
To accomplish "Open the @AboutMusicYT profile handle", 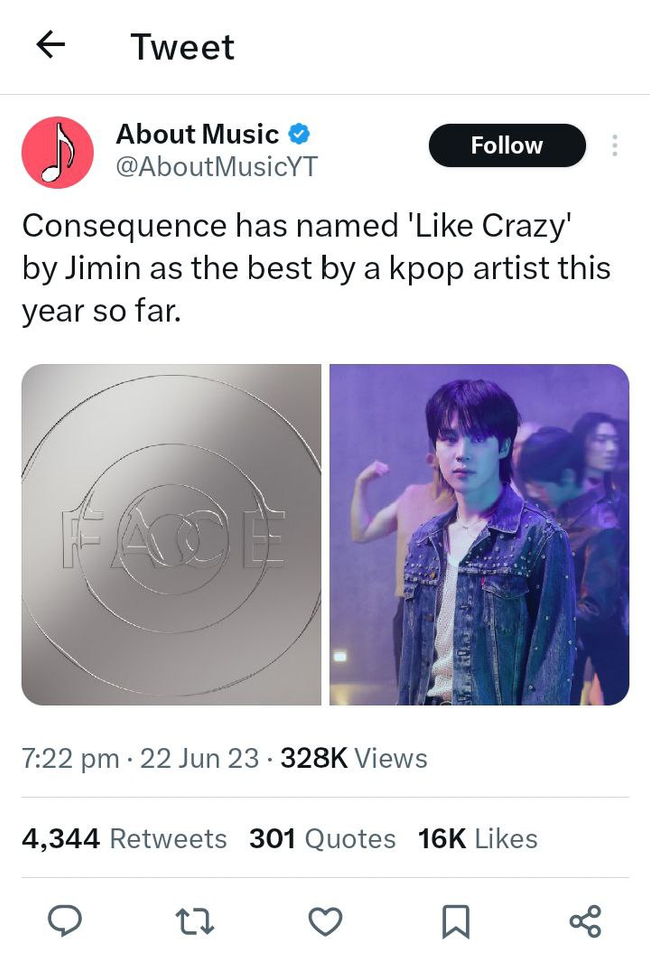I will (216, 167).
